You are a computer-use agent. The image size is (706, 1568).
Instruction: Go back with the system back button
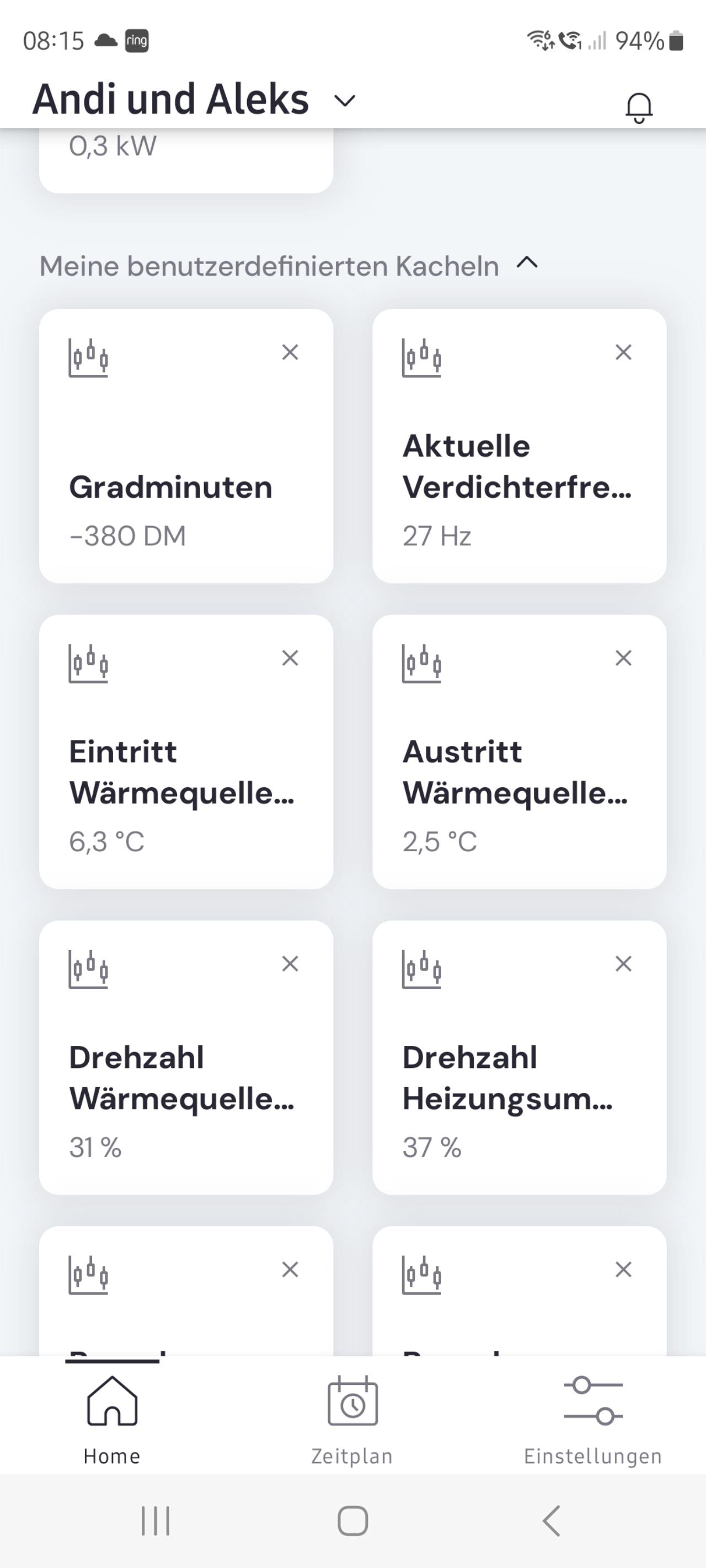550,1521
